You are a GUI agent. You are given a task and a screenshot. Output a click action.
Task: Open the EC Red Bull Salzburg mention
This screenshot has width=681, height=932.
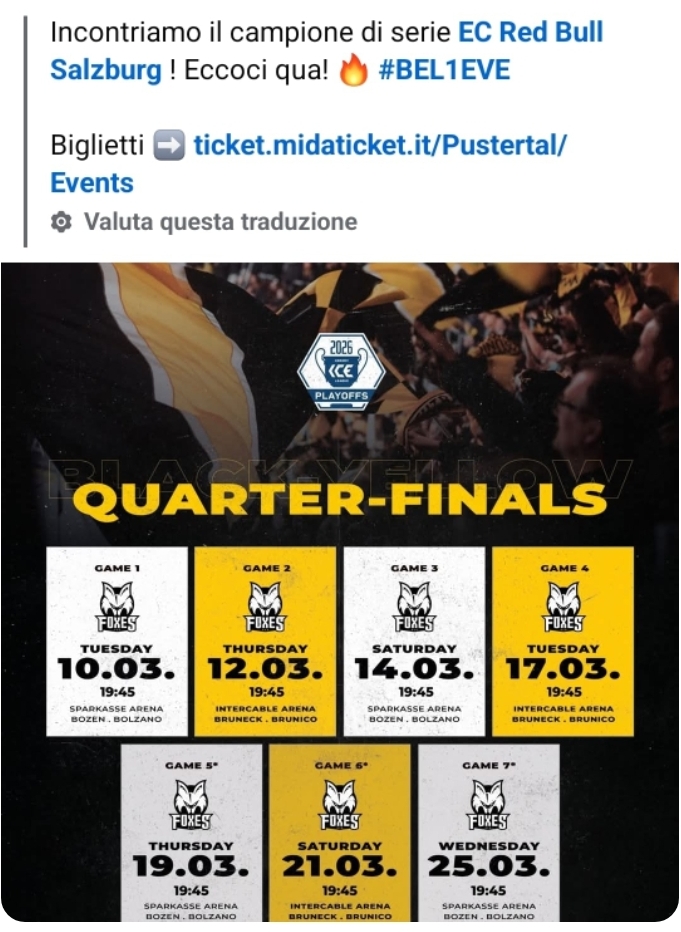530,32
